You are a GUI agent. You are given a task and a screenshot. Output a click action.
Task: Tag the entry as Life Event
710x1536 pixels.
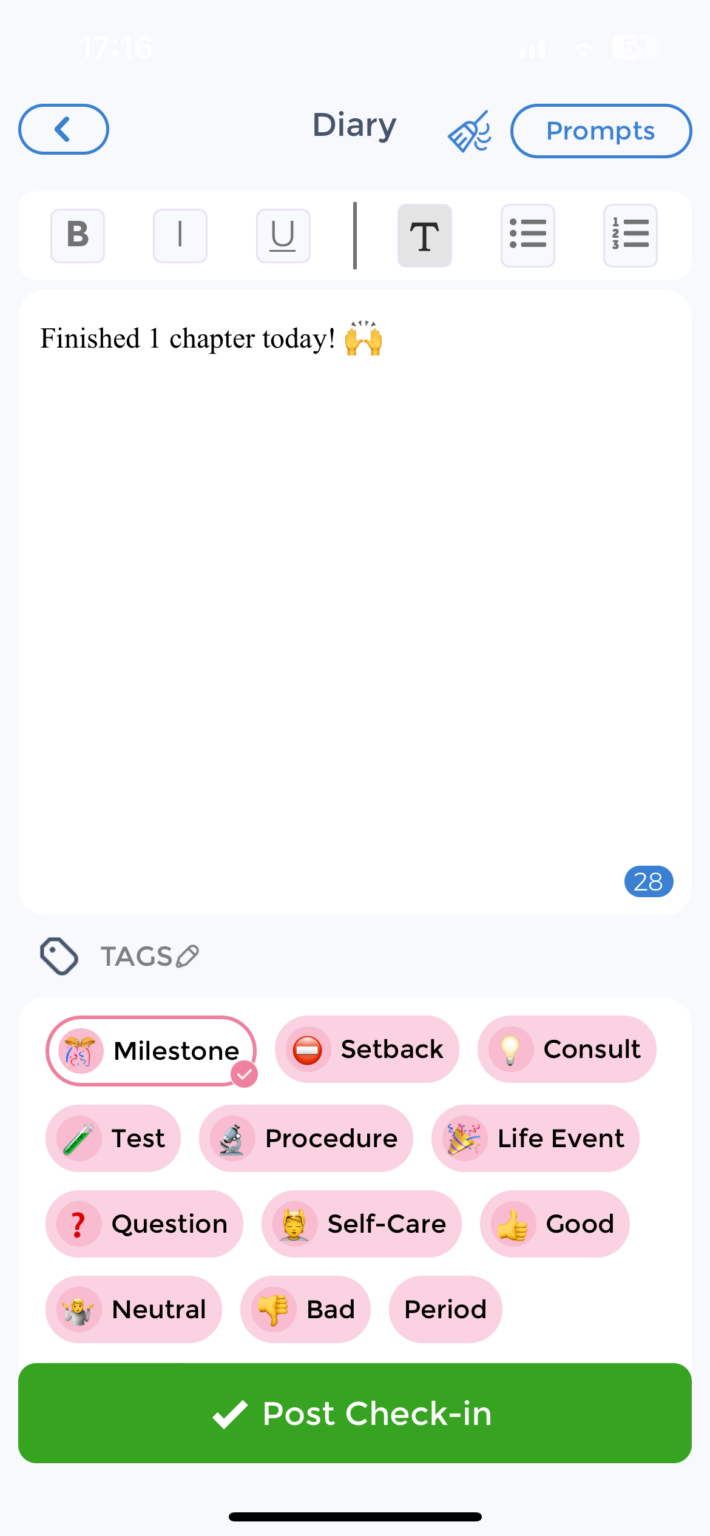point(535,1138)
